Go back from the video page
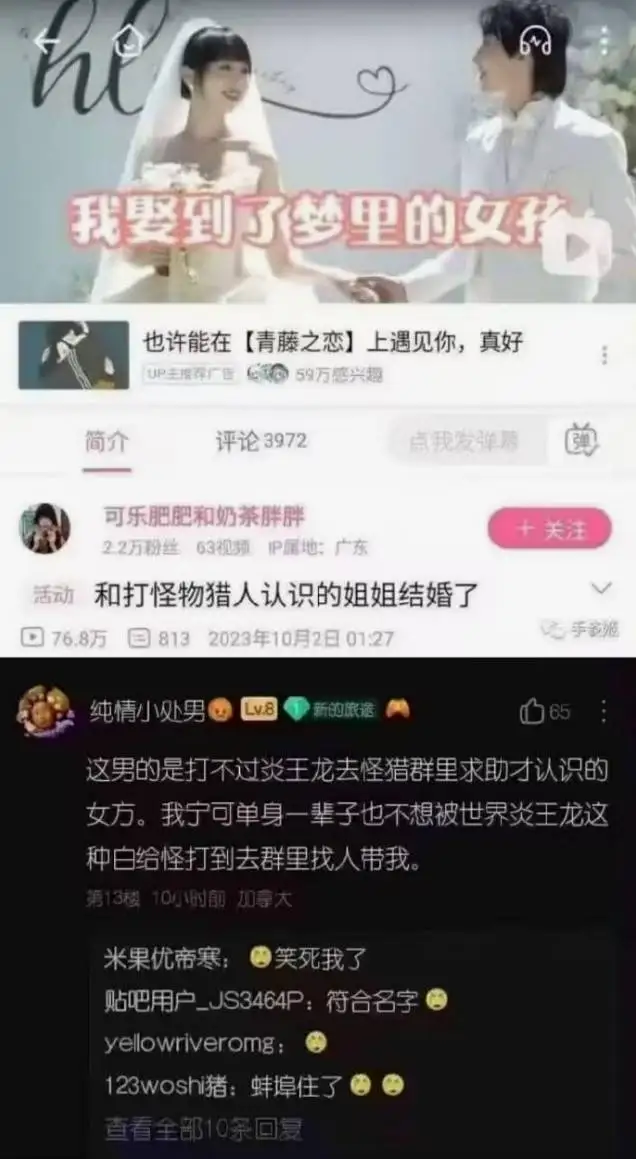The height and width of the screenshot is (1159, 636). point(47,41)
